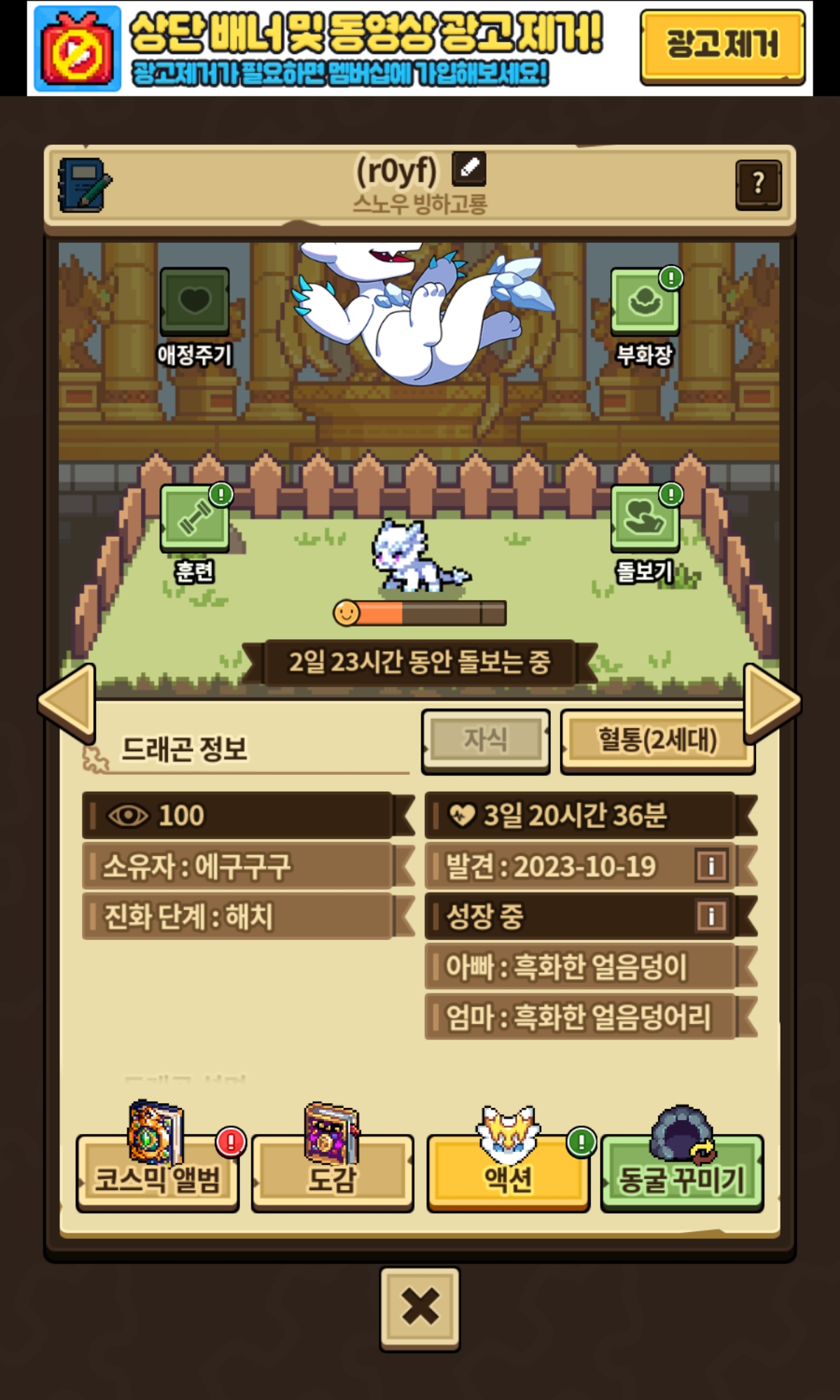The image size is (840, 1400).
Task: Open the 돌보기 care action
Action: pyautogui.click(x=645, y=519)
